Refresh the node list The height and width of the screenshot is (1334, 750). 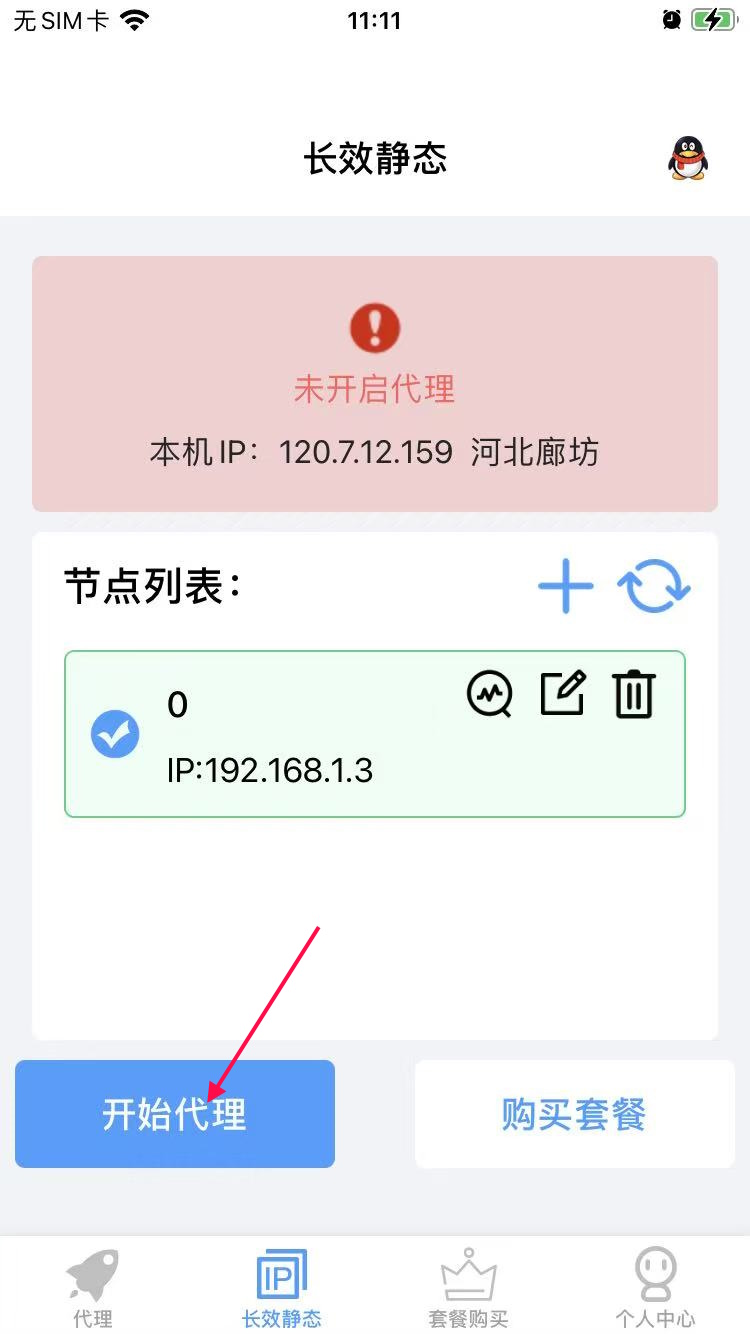[x=654, y=586]
